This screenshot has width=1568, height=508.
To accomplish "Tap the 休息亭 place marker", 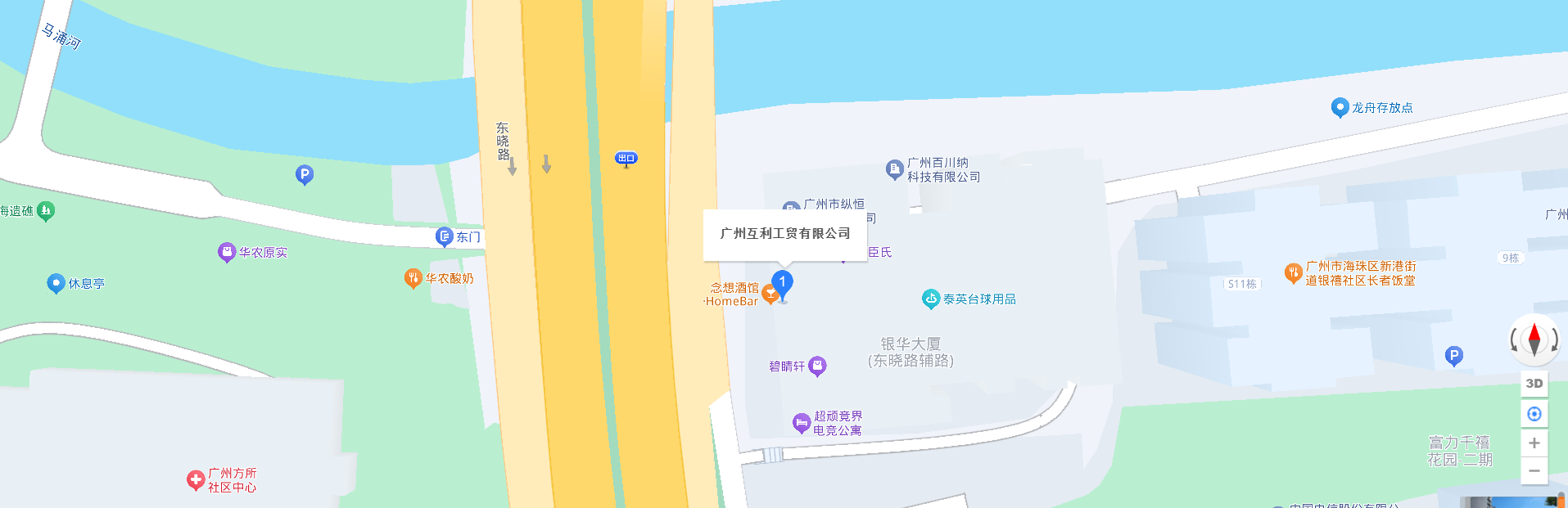I will coord(56,284).
